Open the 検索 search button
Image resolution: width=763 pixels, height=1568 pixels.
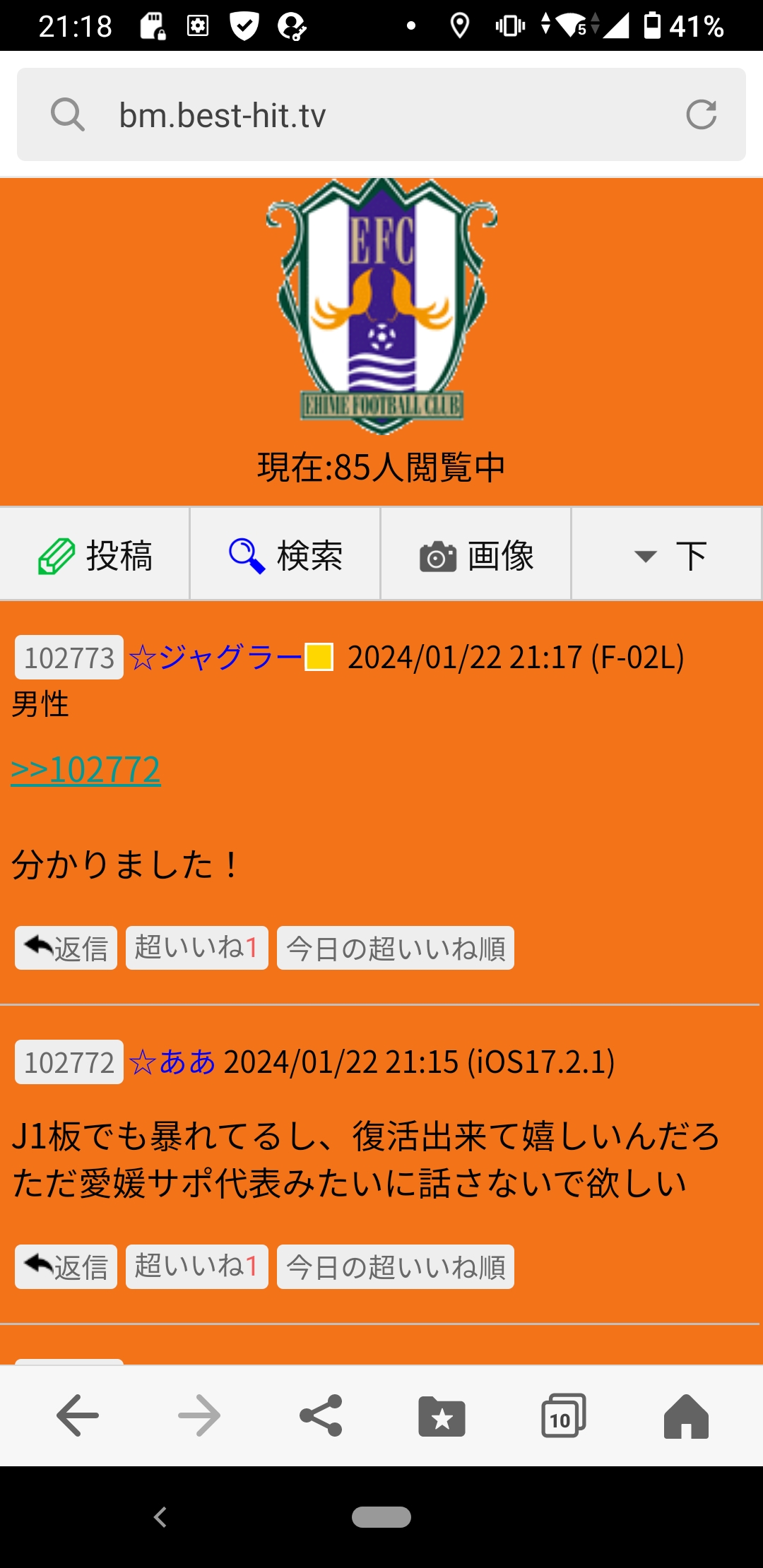[285, 555]
